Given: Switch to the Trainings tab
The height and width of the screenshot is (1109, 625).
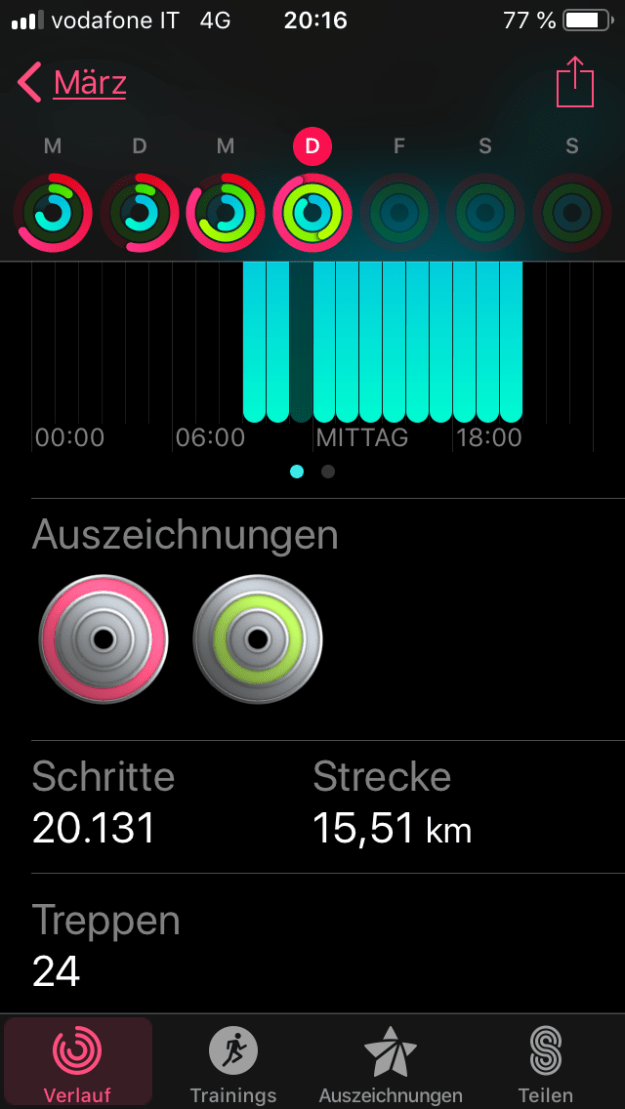Looking at the screenshot, I should click(234, 1064).
